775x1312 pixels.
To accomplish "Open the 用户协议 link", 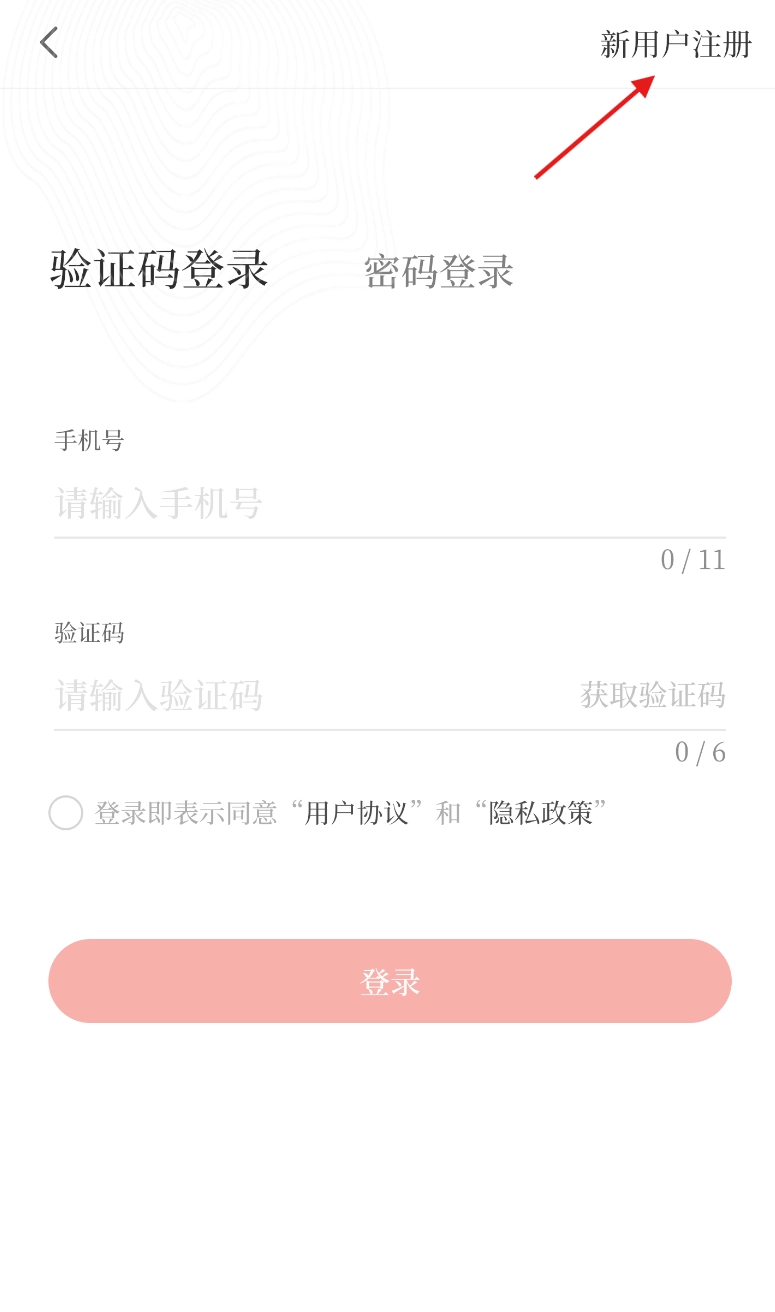I will tap(357, 813).
